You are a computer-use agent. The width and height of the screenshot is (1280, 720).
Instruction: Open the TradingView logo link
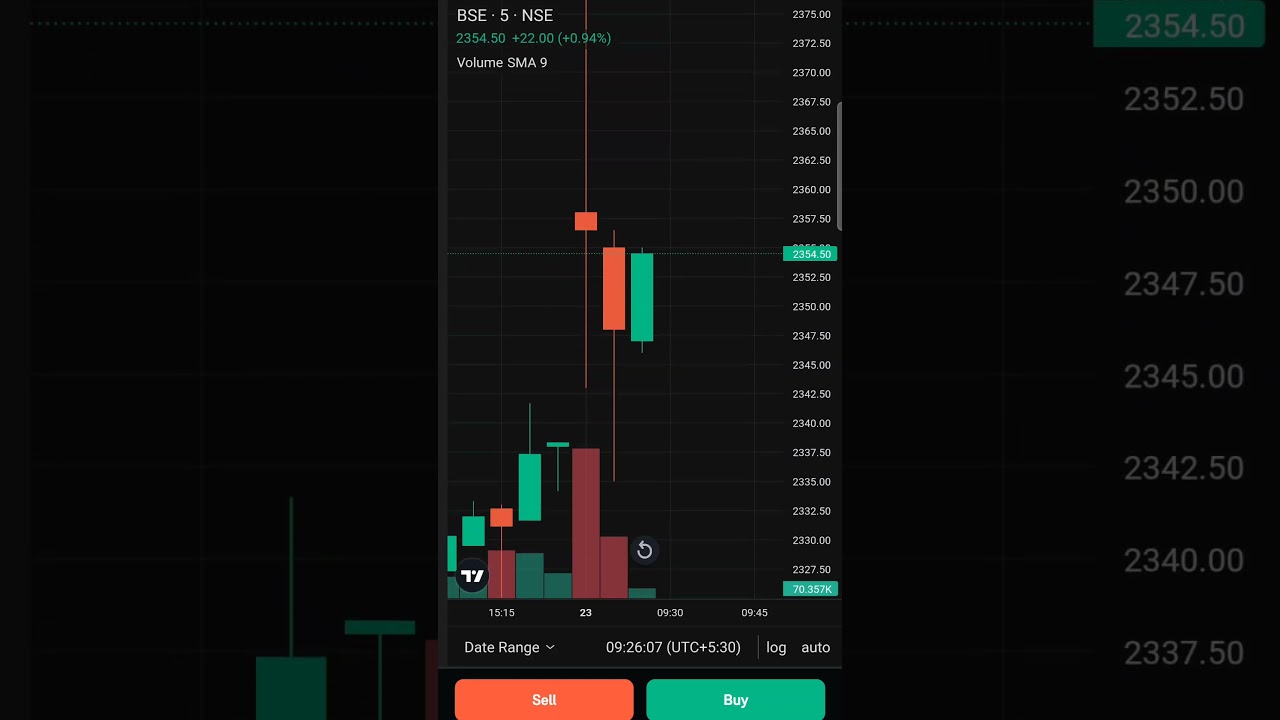click(x=472, y=576)
